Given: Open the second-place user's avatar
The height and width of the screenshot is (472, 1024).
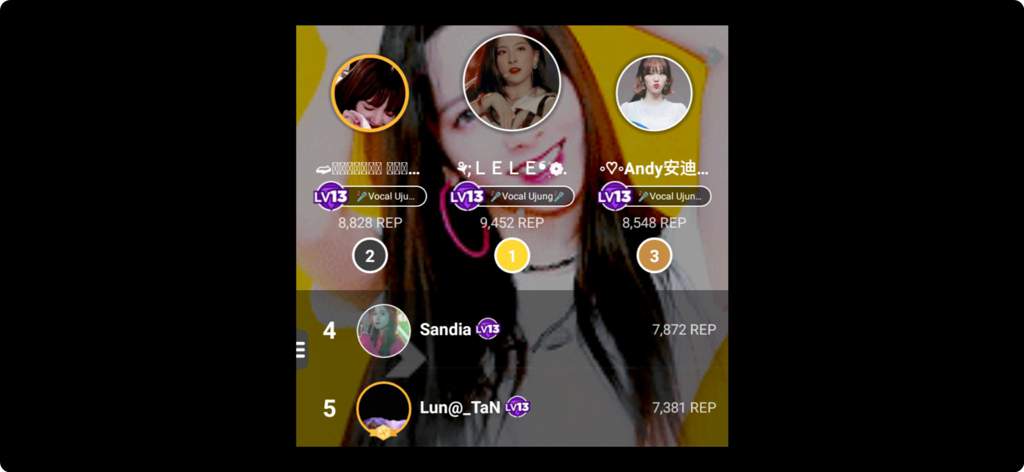Looking at the screenshot, I should pos(369,93).
